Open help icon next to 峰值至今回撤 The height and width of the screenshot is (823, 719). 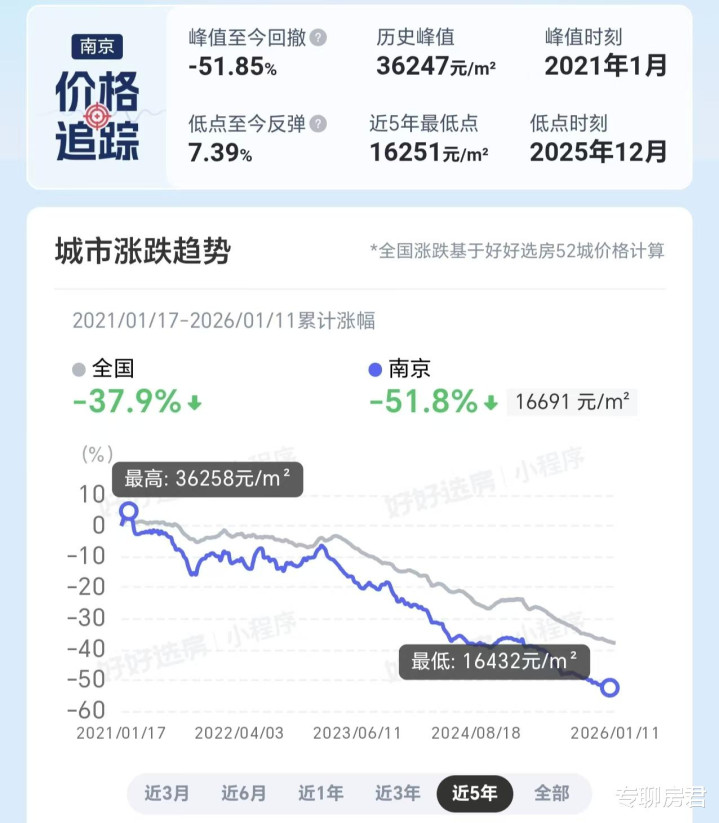[318, 38]
